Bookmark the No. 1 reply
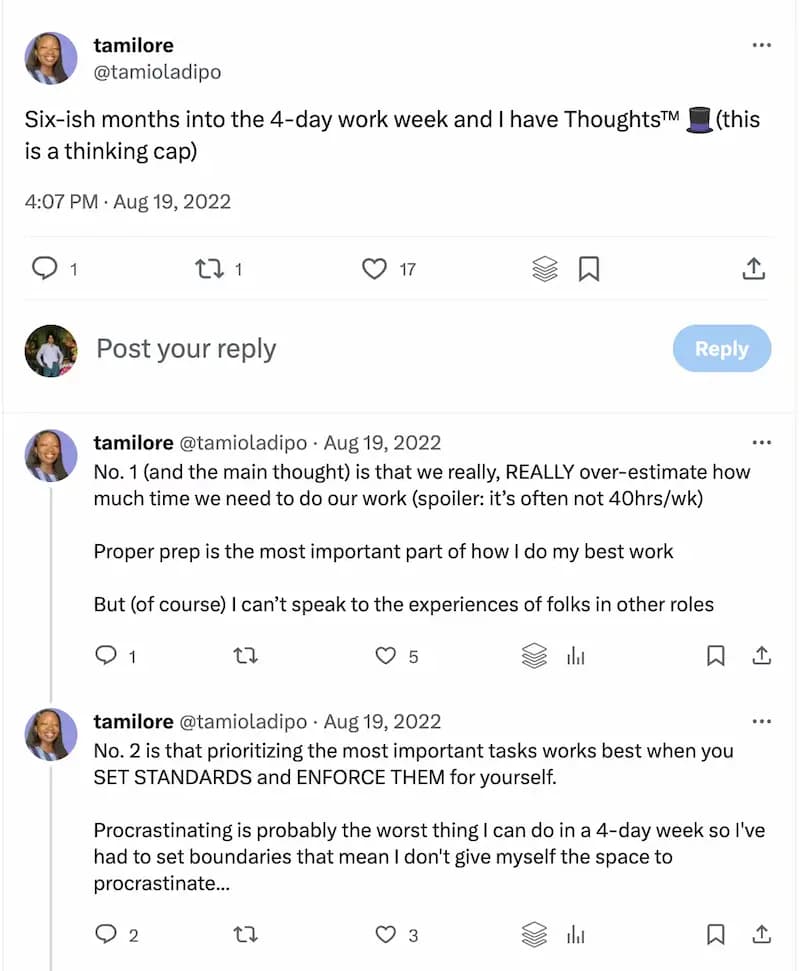Viewport: 800px width, 971px height. 716,656
